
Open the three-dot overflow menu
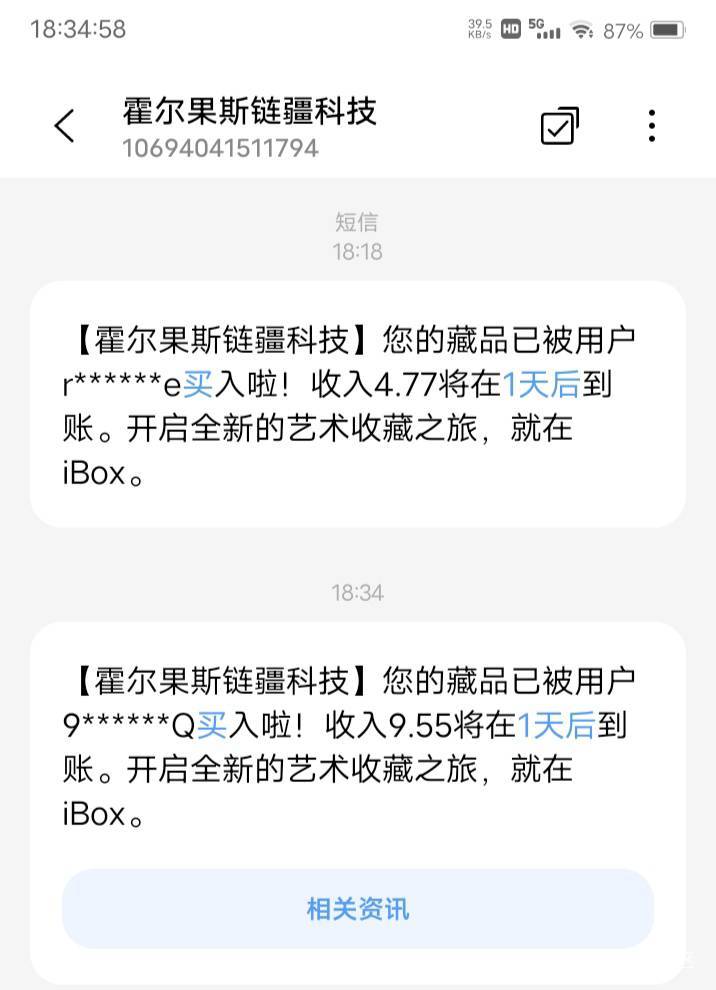click(651, 127)
